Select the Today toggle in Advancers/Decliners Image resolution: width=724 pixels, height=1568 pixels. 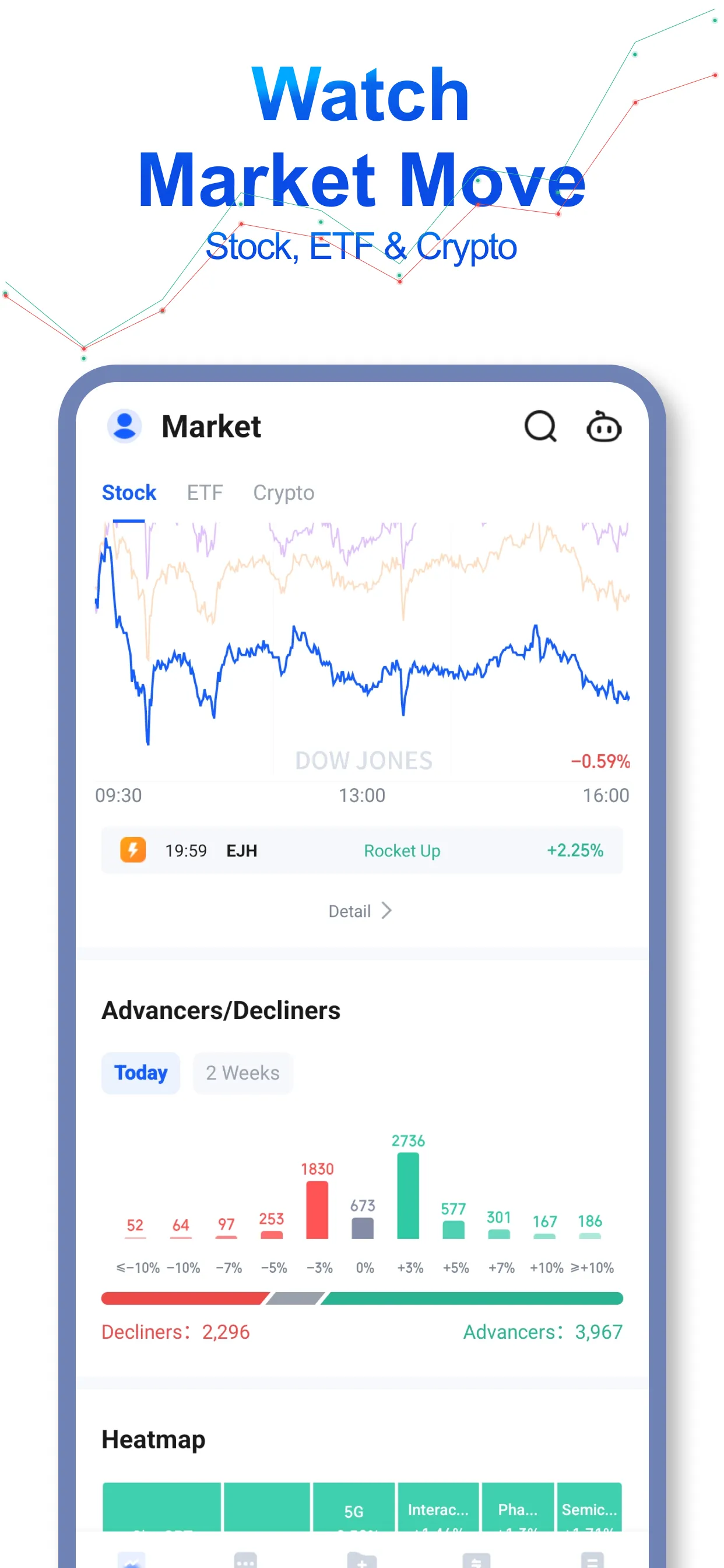click(140, 1073)
